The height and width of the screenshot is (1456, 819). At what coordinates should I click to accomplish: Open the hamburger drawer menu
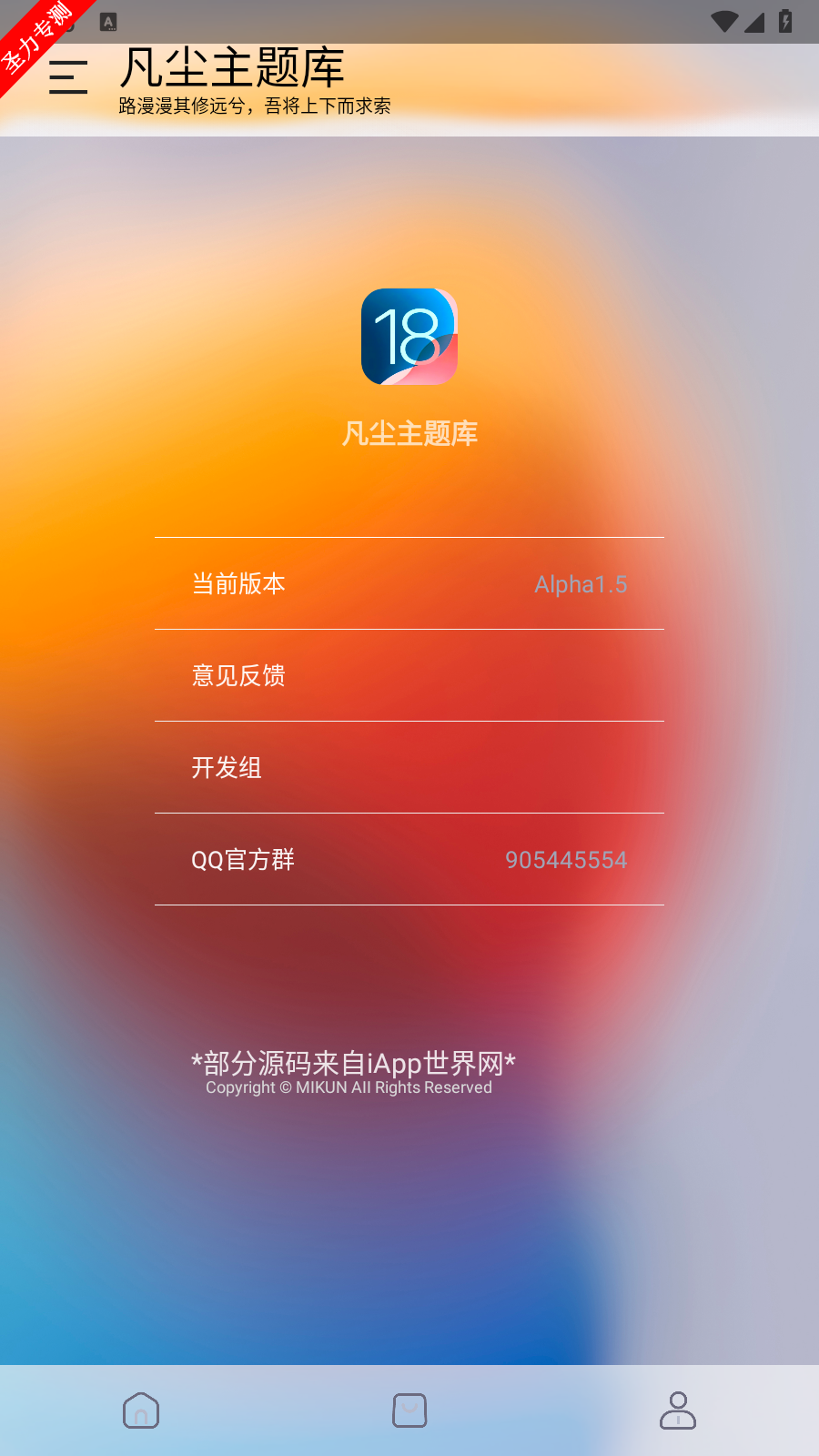(x=68, y=77)
